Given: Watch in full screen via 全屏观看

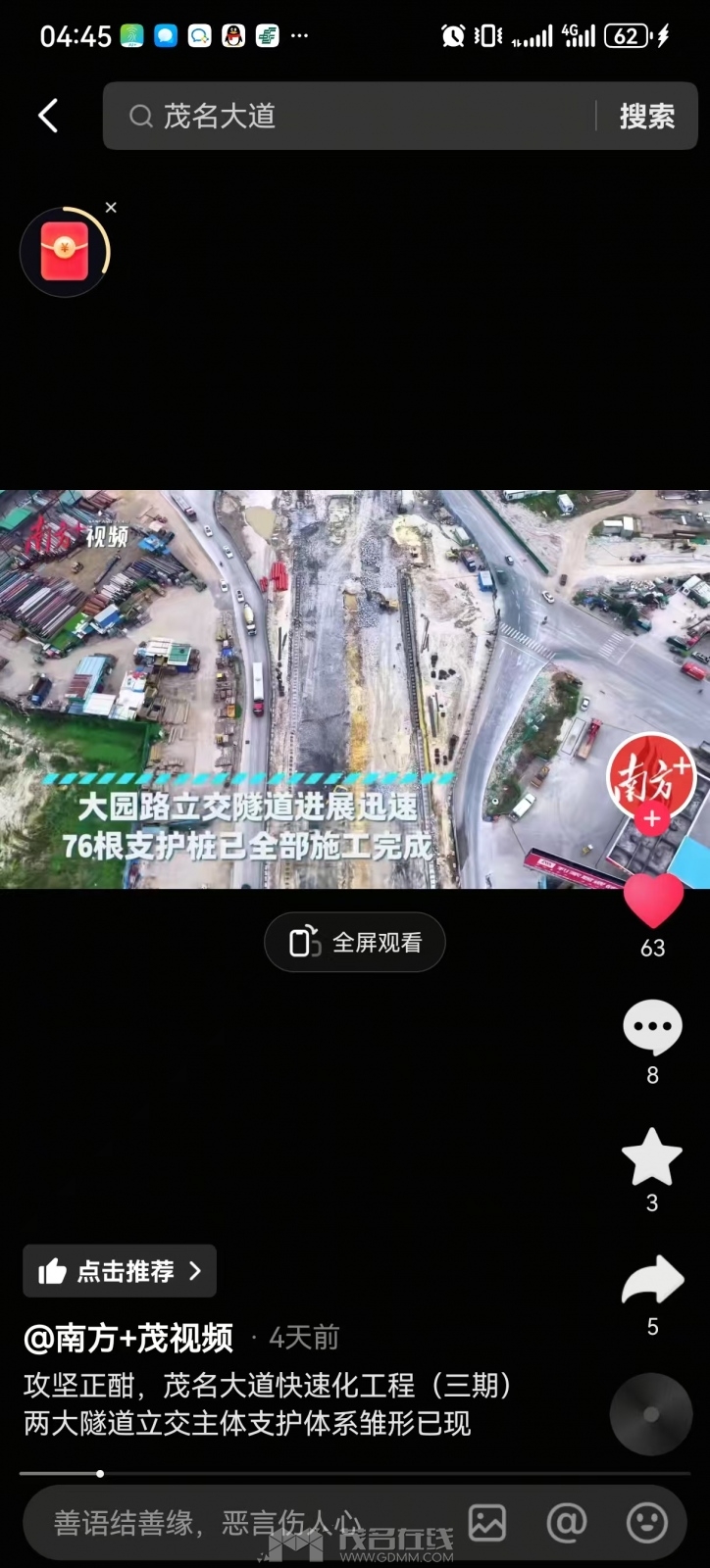Looking at the screenshot, I should click(355, 942).
